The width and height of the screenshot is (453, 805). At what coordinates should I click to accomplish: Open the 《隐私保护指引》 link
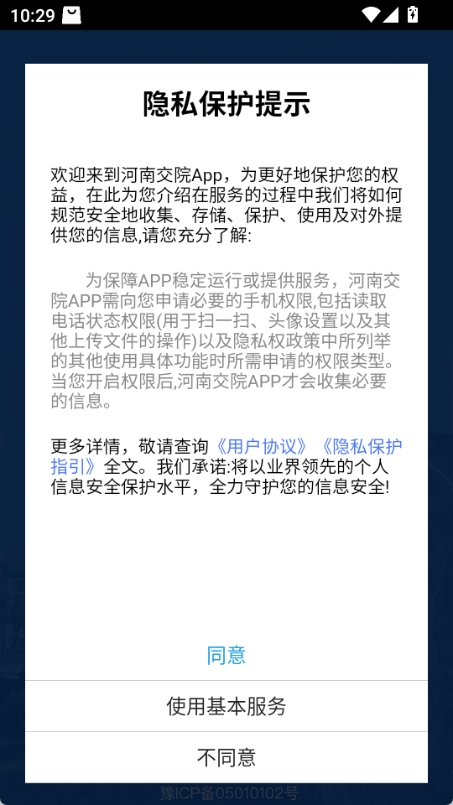coord(361,447)
